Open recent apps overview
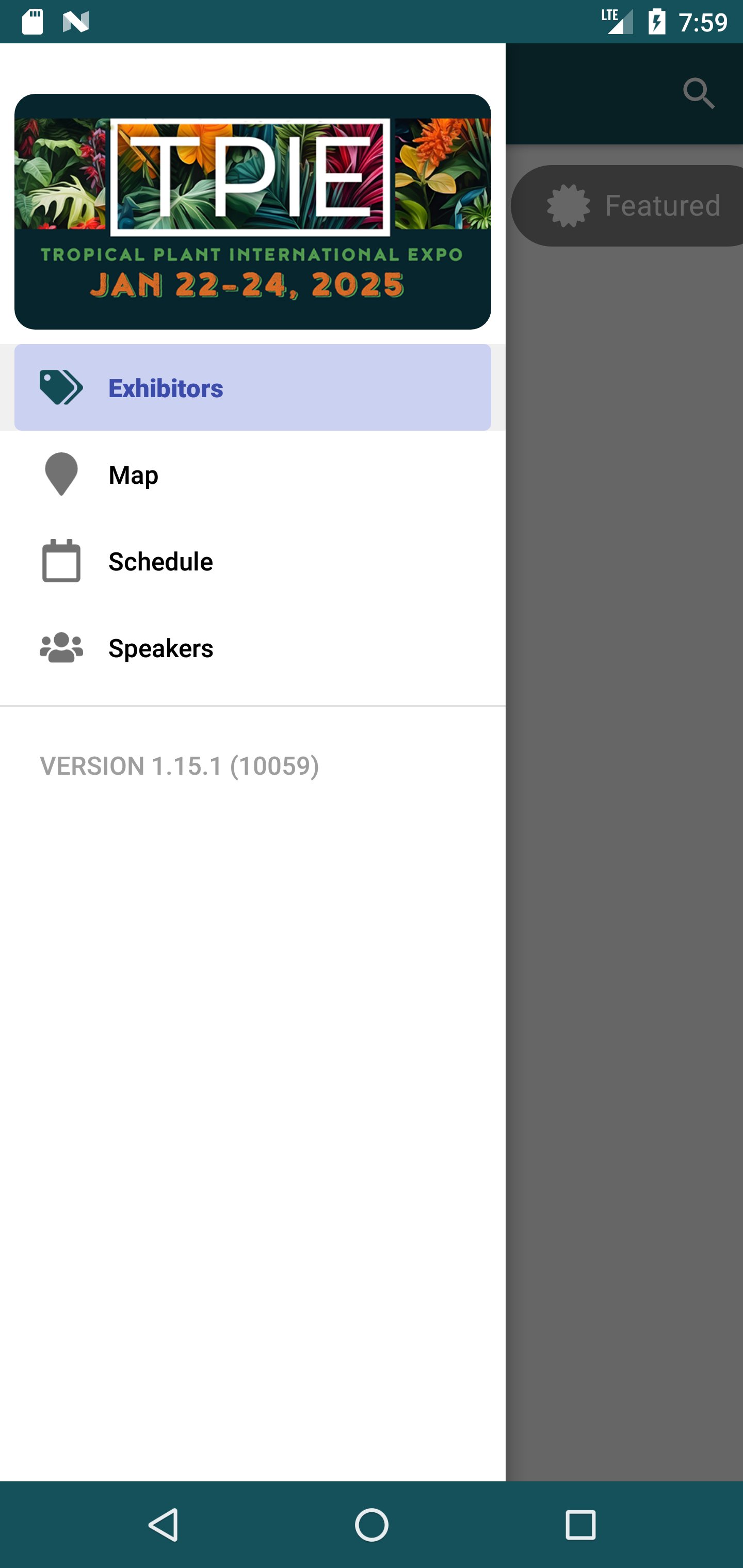This screenshot has height=1568, width=743. [x=580, y=1524]
